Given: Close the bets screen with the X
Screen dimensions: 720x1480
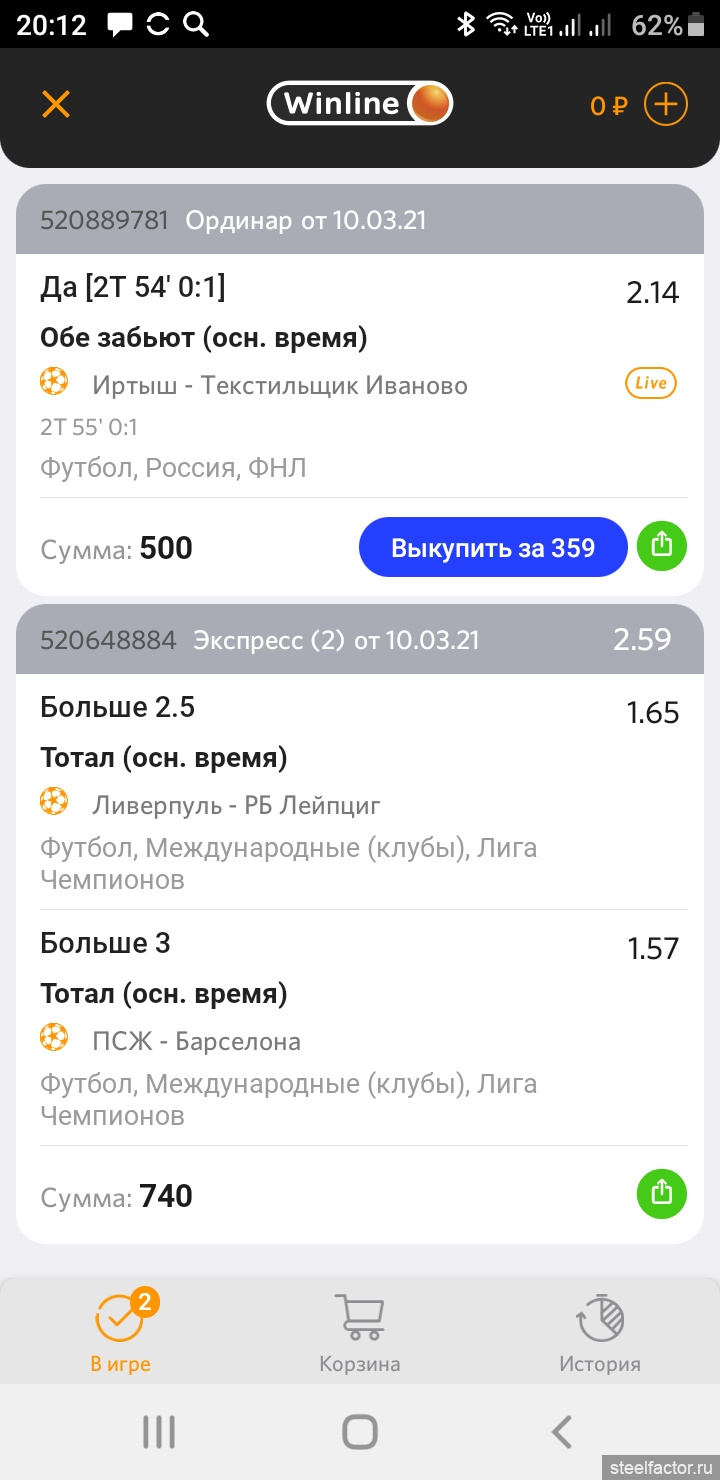Looking at the screenshot, I should click(56, 104).
